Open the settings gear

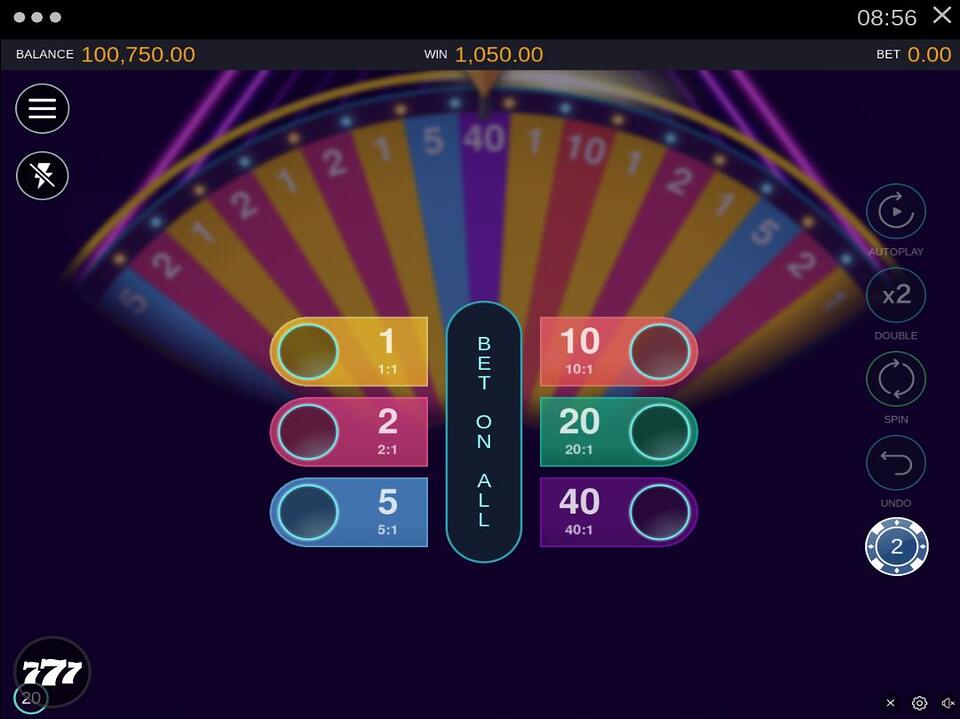coord(919,703)
